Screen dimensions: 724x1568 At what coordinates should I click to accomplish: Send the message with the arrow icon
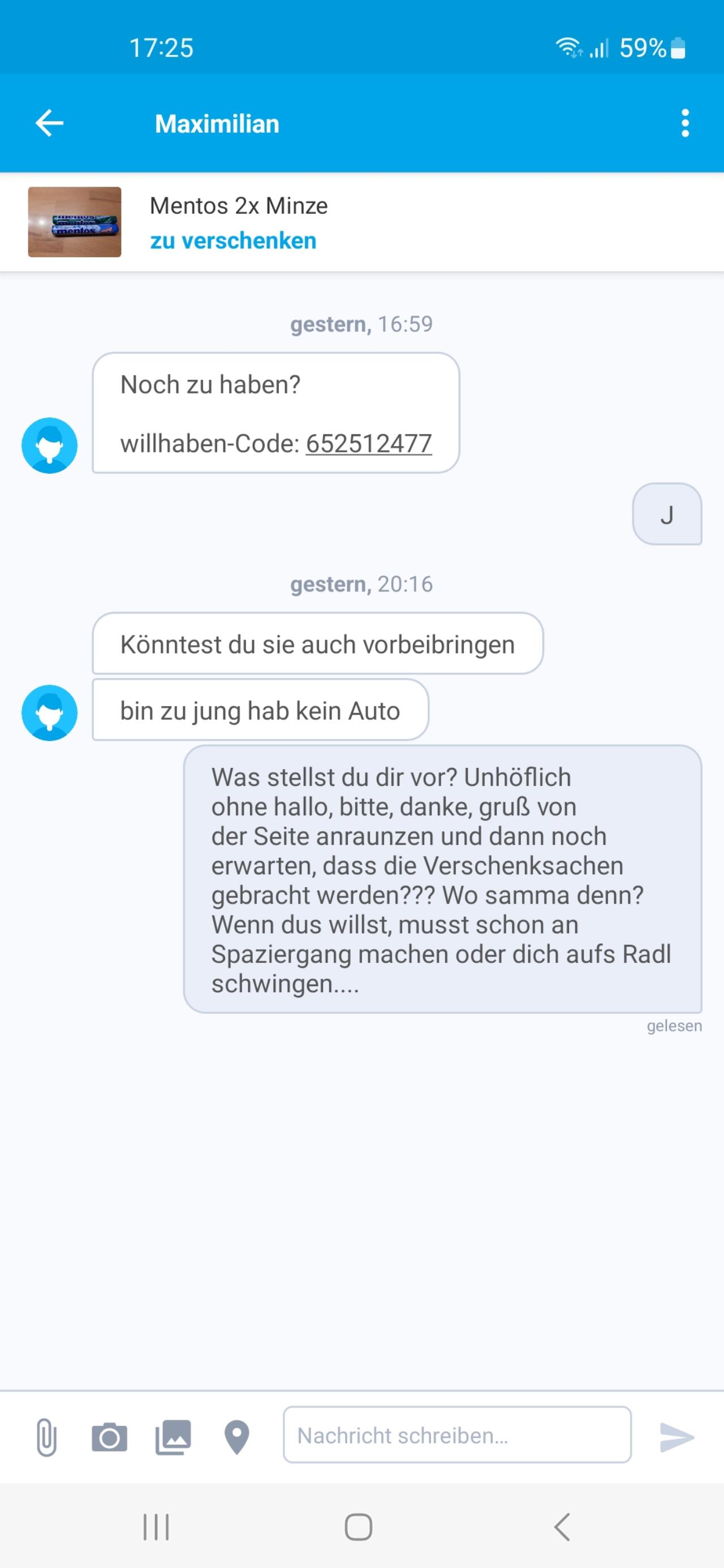coord(677,1438)
